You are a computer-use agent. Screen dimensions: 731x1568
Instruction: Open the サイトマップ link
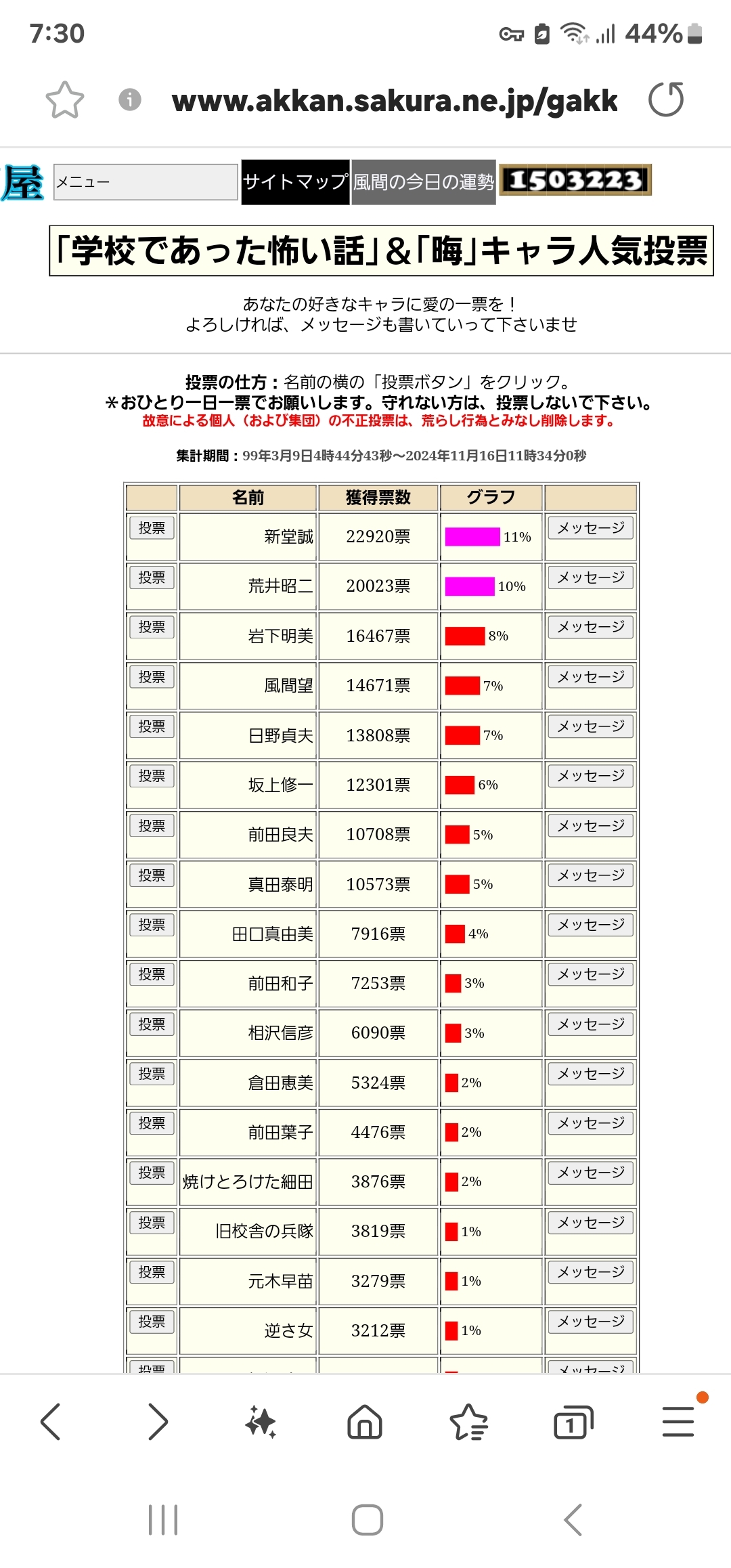295,181
